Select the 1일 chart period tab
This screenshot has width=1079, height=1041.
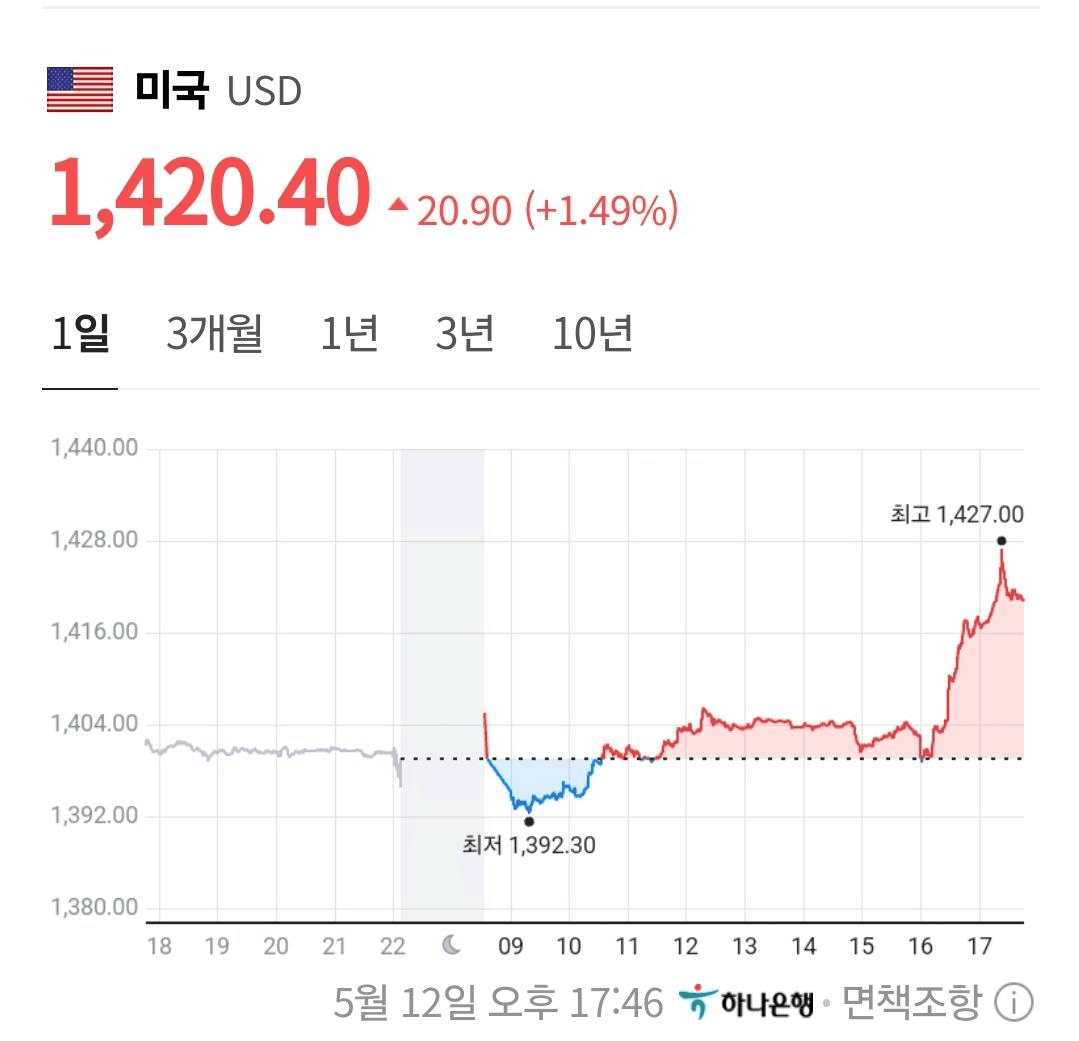(x=80, y=334)
